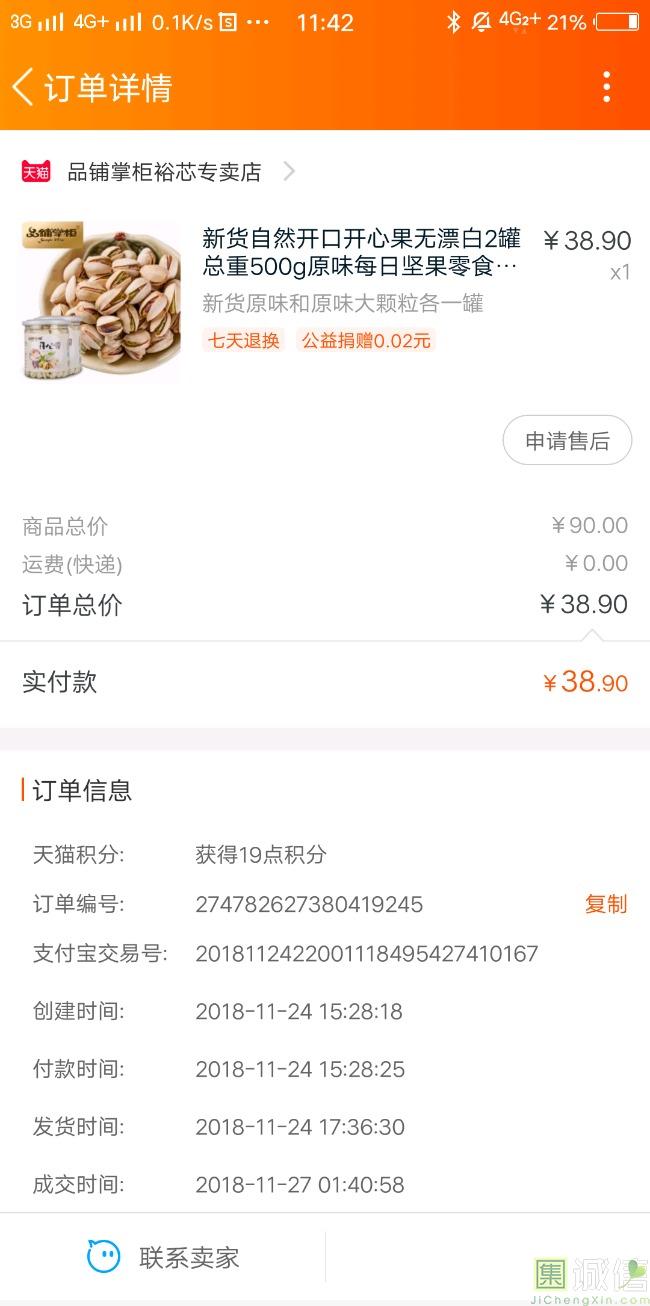Go back from the order details page

[24, 87]
